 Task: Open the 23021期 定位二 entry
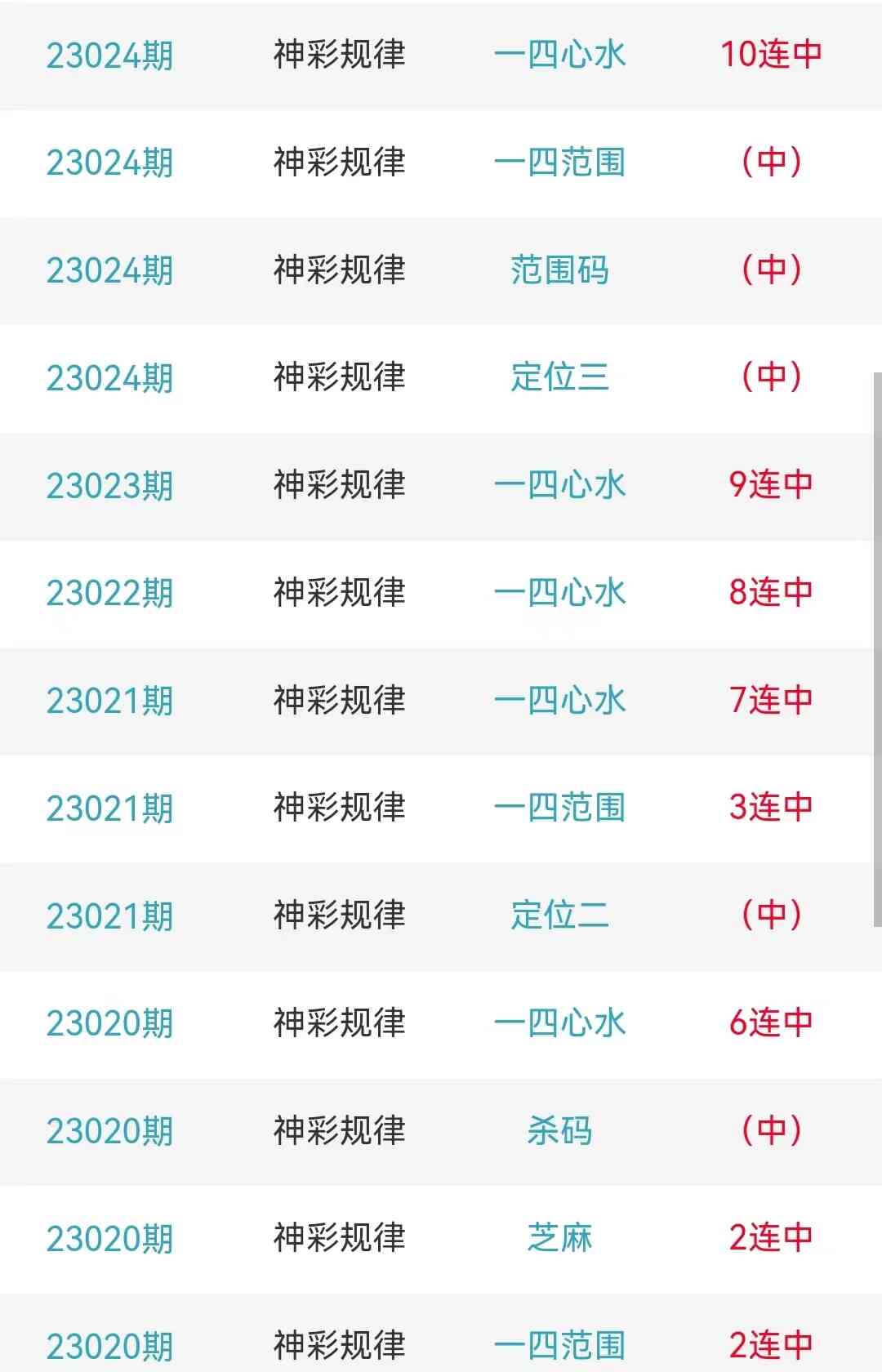(x=559, y=915)
